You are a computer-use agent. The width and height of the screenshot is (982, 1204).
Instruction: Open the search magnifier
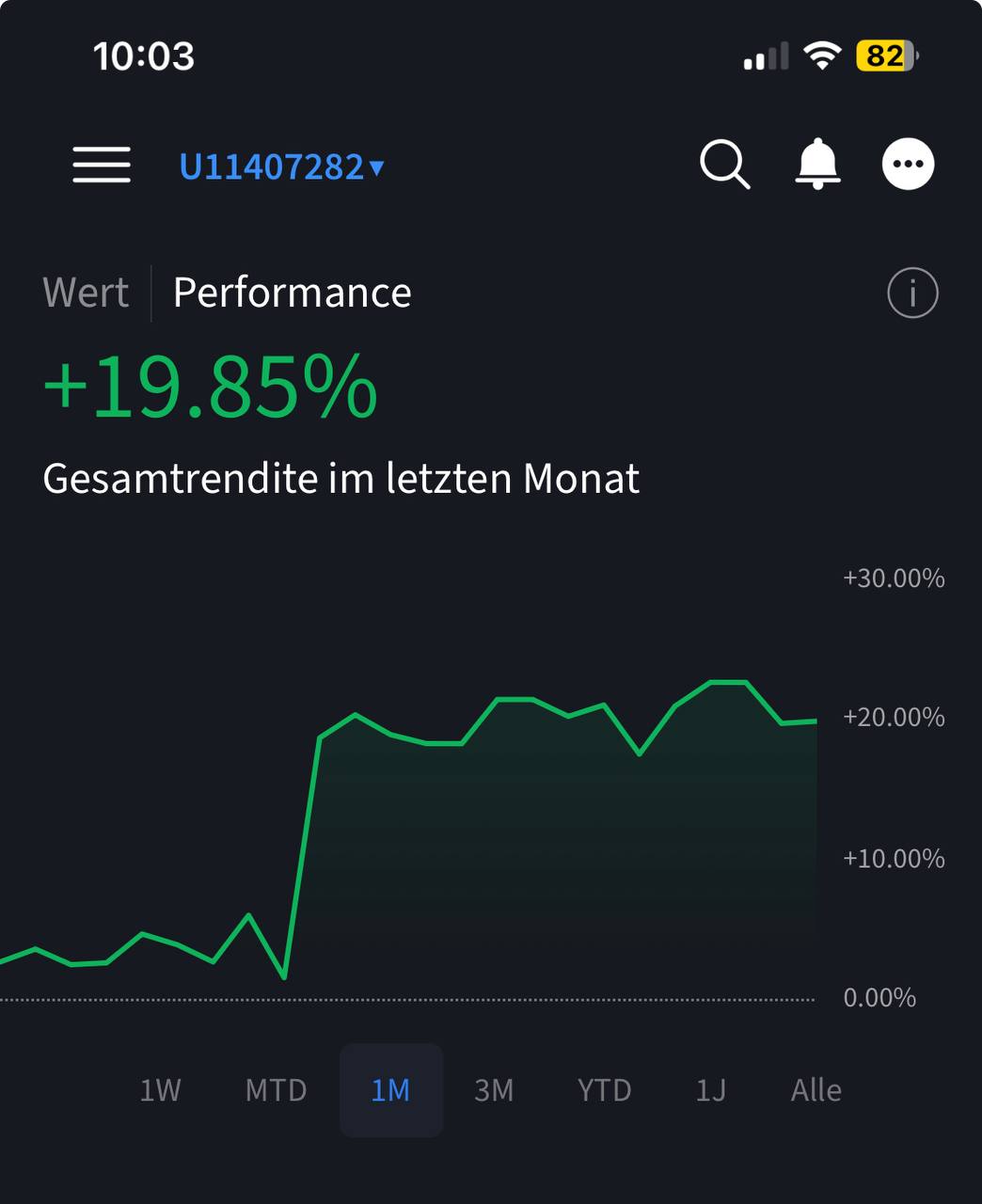[x=724, y=165]
